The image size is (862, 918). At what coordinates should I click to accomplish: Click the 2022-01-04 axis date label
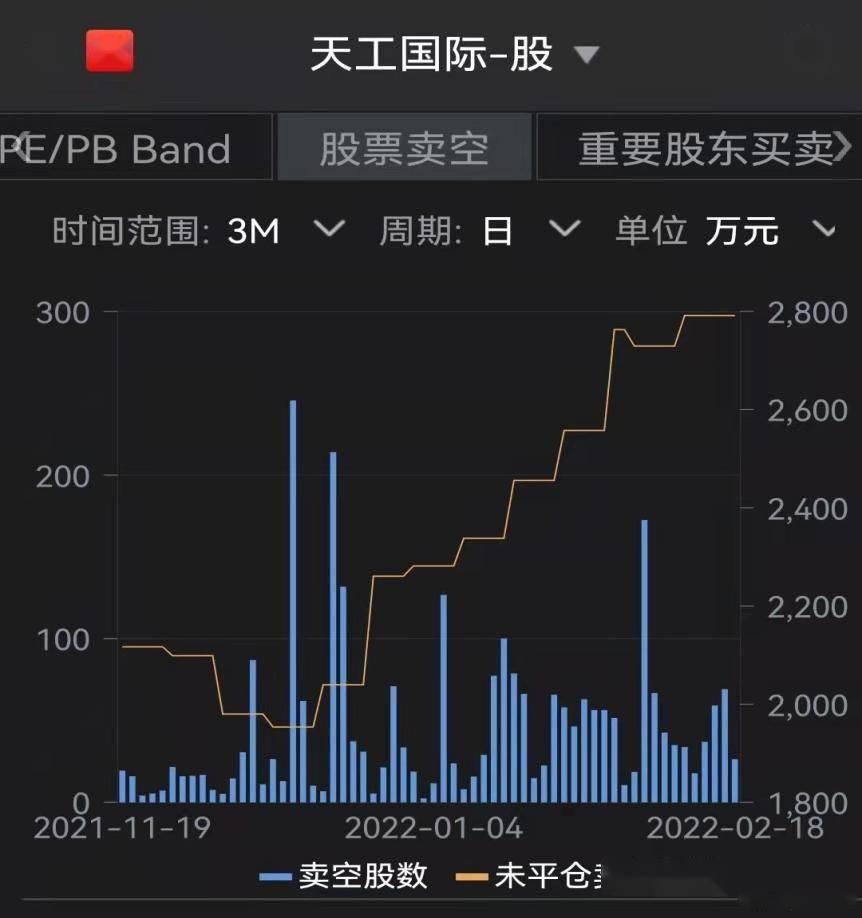coord(434,828)
